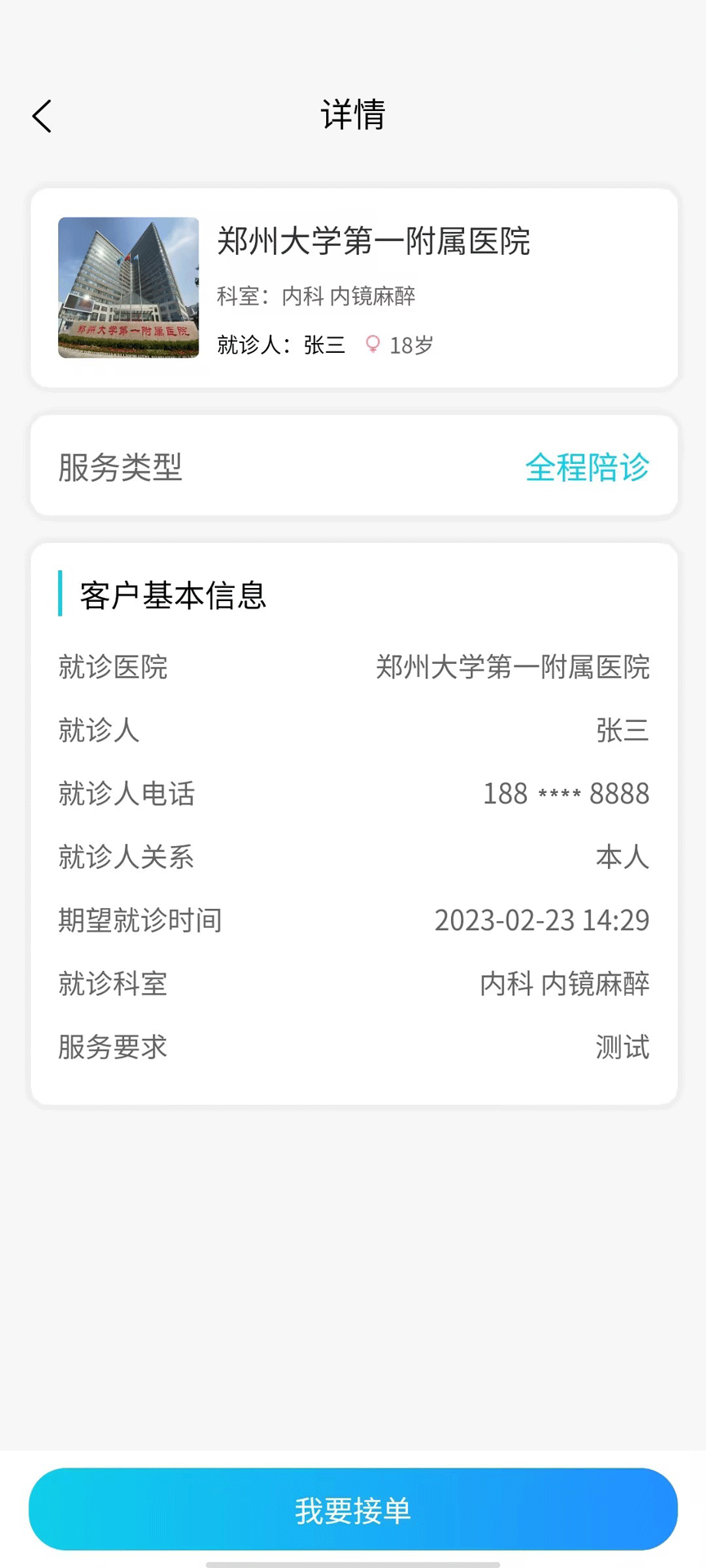Viewport: 706px width, 1568px height.
Task: Select the 客户基本信息 section header
Action: [x=172, y=596]
